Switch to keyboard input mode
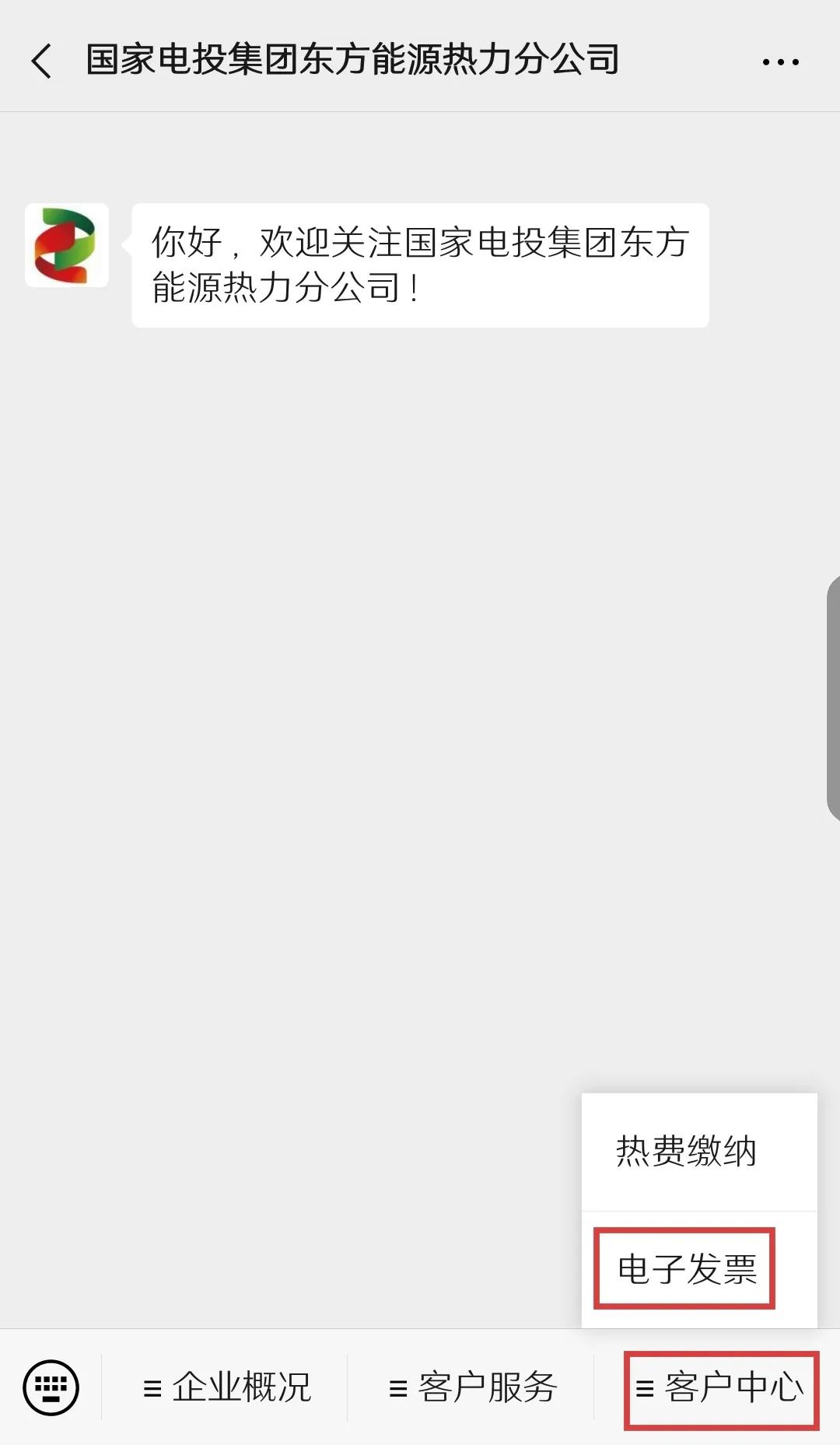 point(51,1387)
